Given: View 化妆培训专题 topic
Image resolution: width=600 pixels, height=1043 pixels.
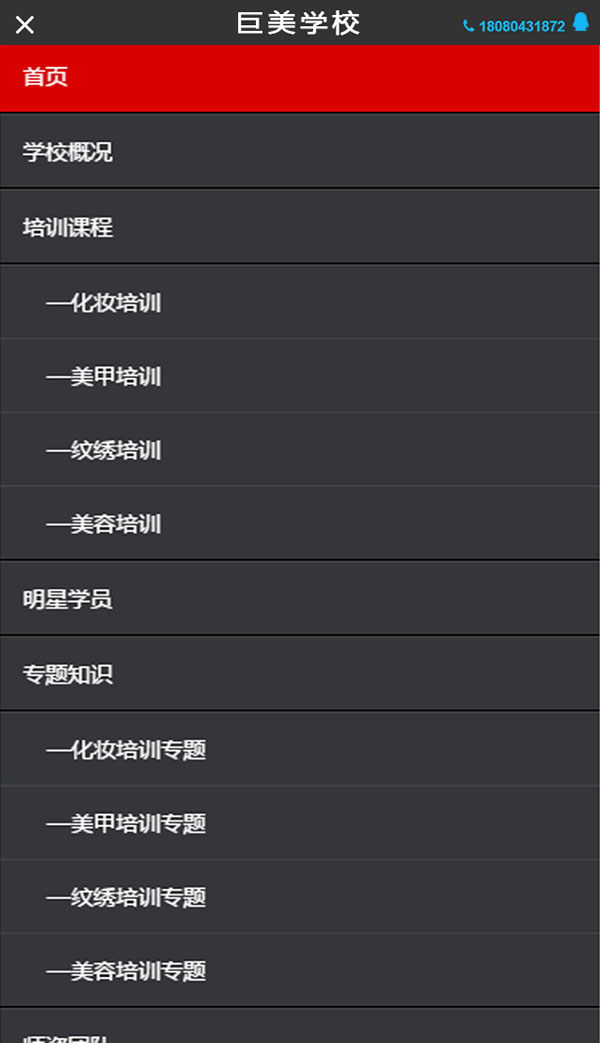Looking at the screenshot, I should [126, 749].
